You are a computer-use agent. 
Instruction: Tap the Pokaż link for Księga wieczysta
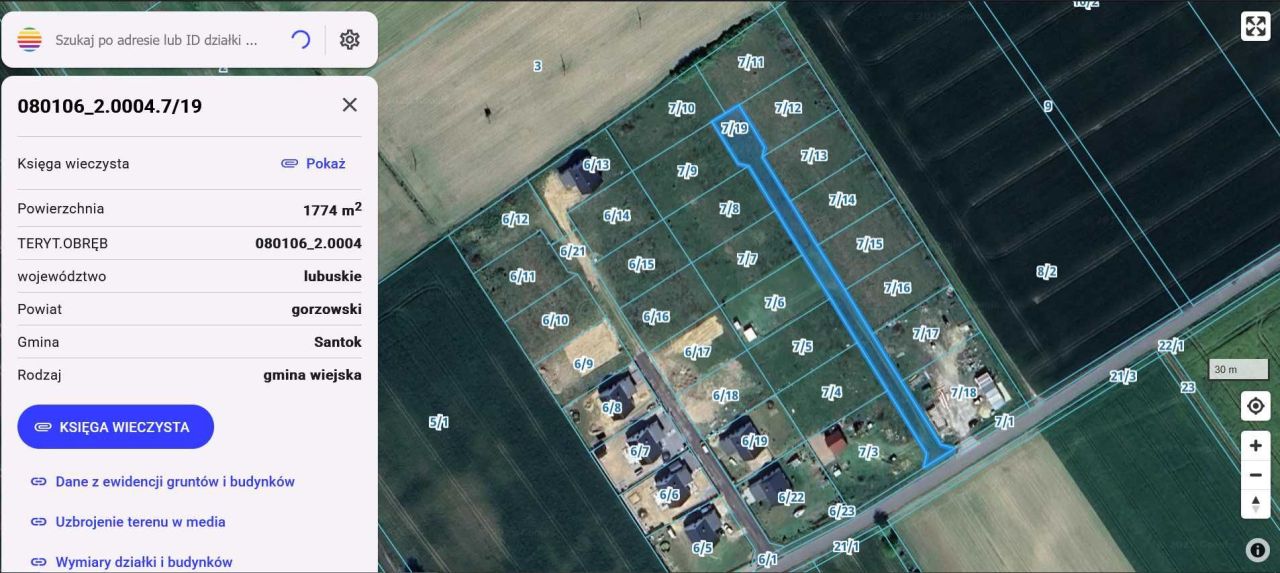pos(314,163)
